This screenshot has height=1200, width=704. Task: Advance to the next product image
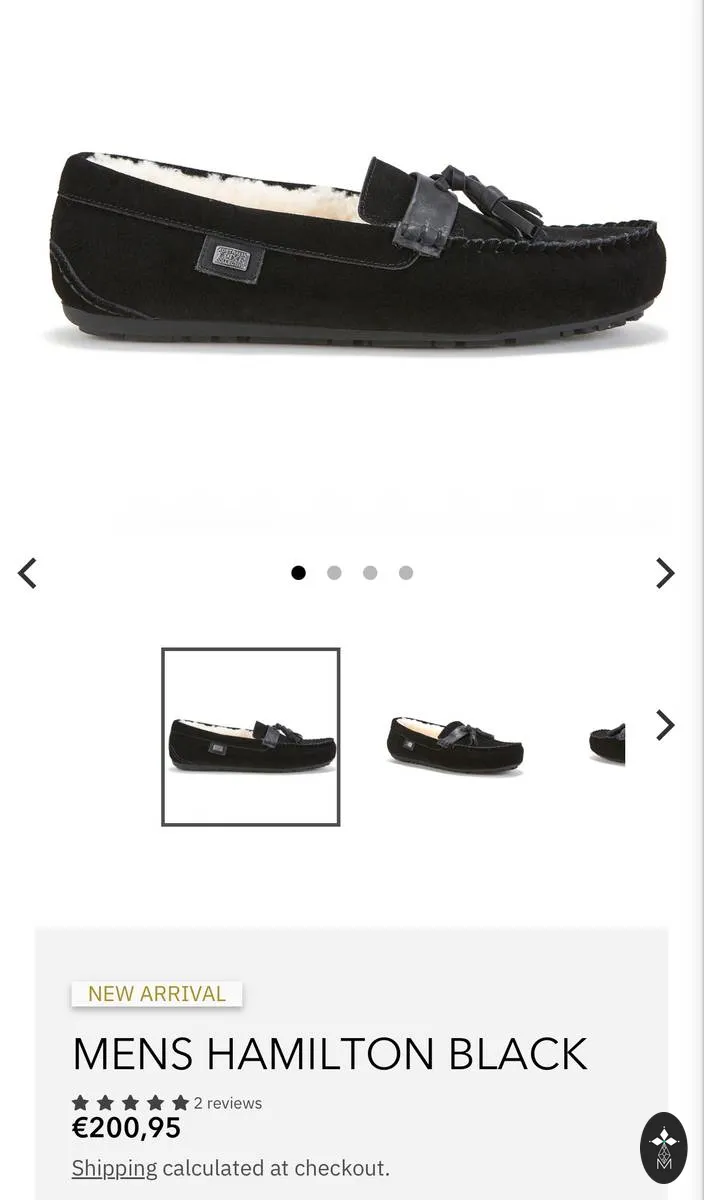665,573
